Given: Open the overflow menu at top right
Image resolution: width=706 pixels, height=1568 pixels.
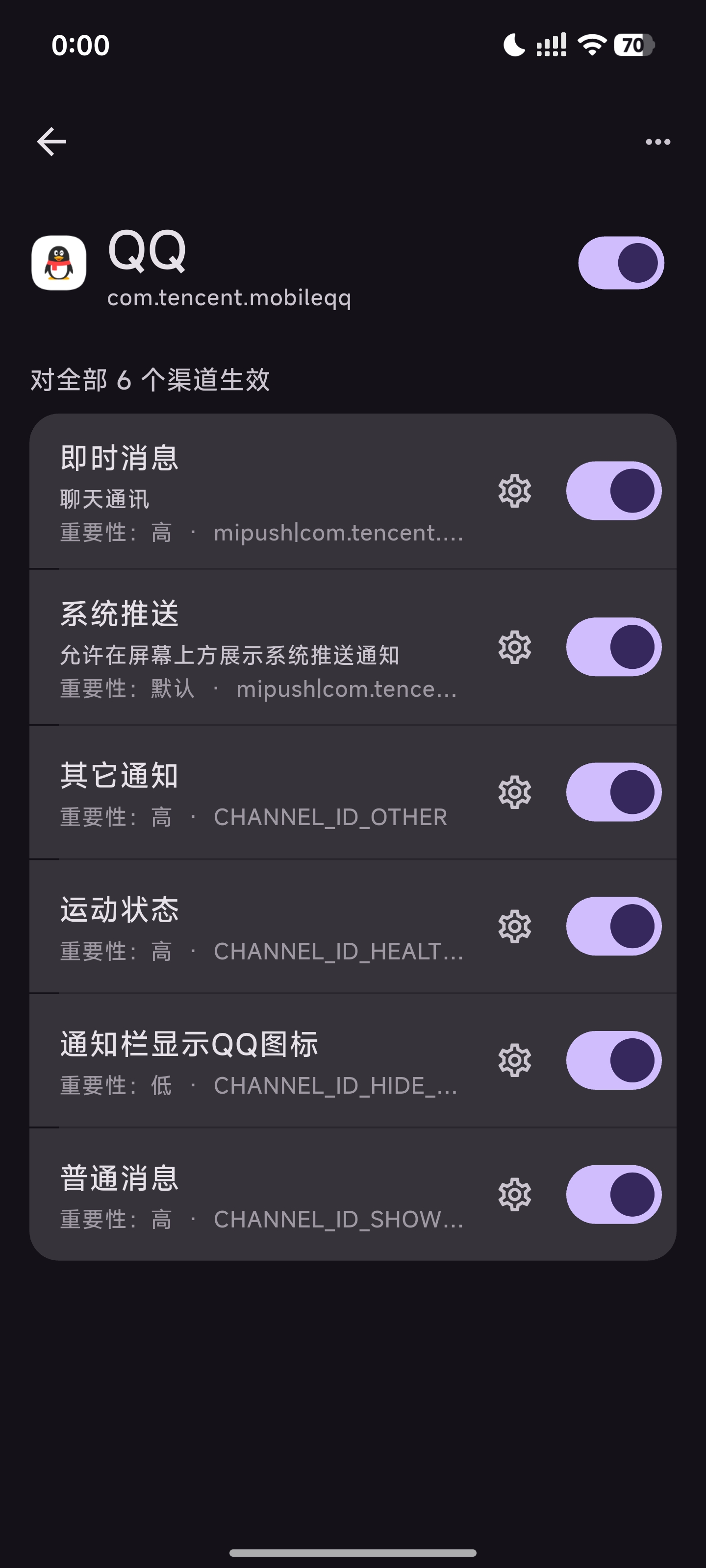Looking at the screenshot, I should 656,141.
